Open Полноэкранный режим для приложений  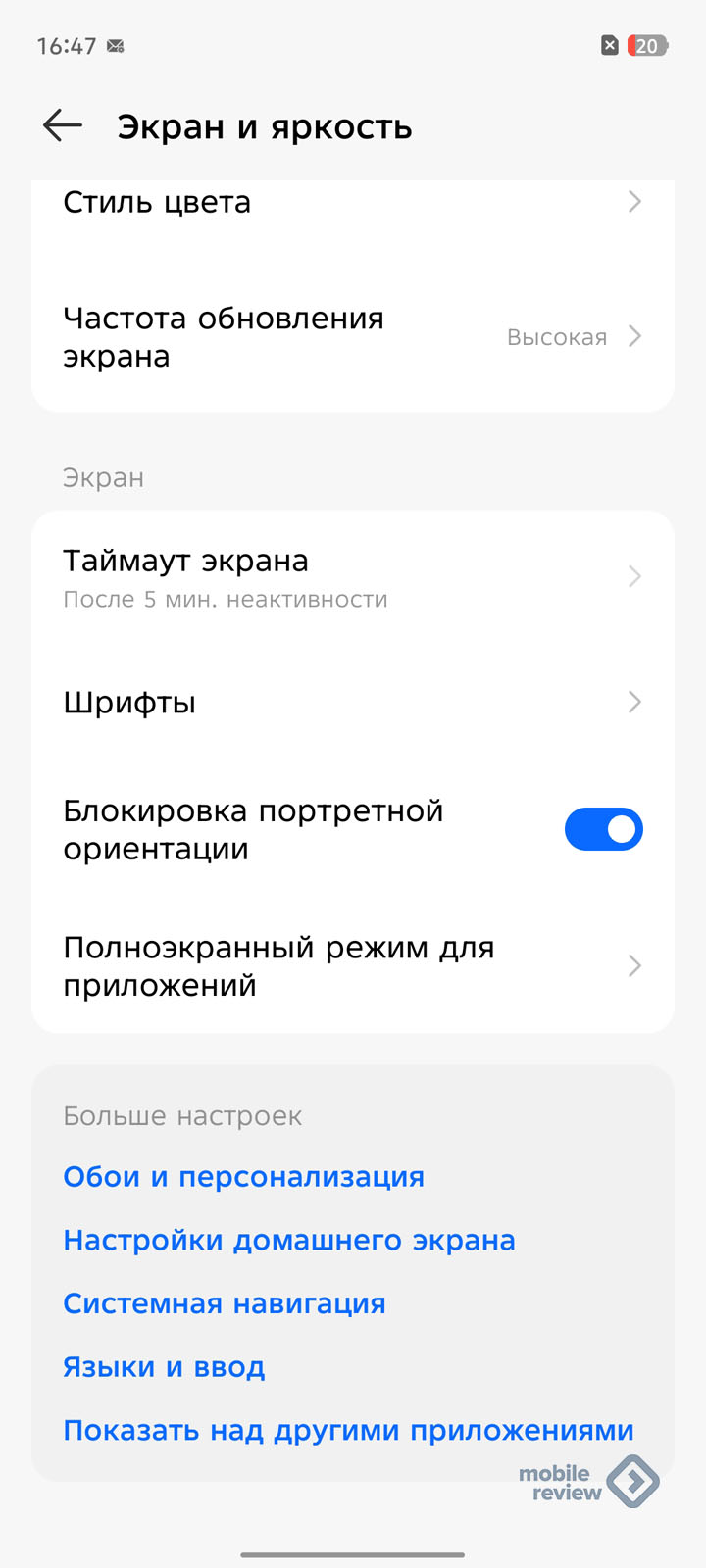click(353, 965)
